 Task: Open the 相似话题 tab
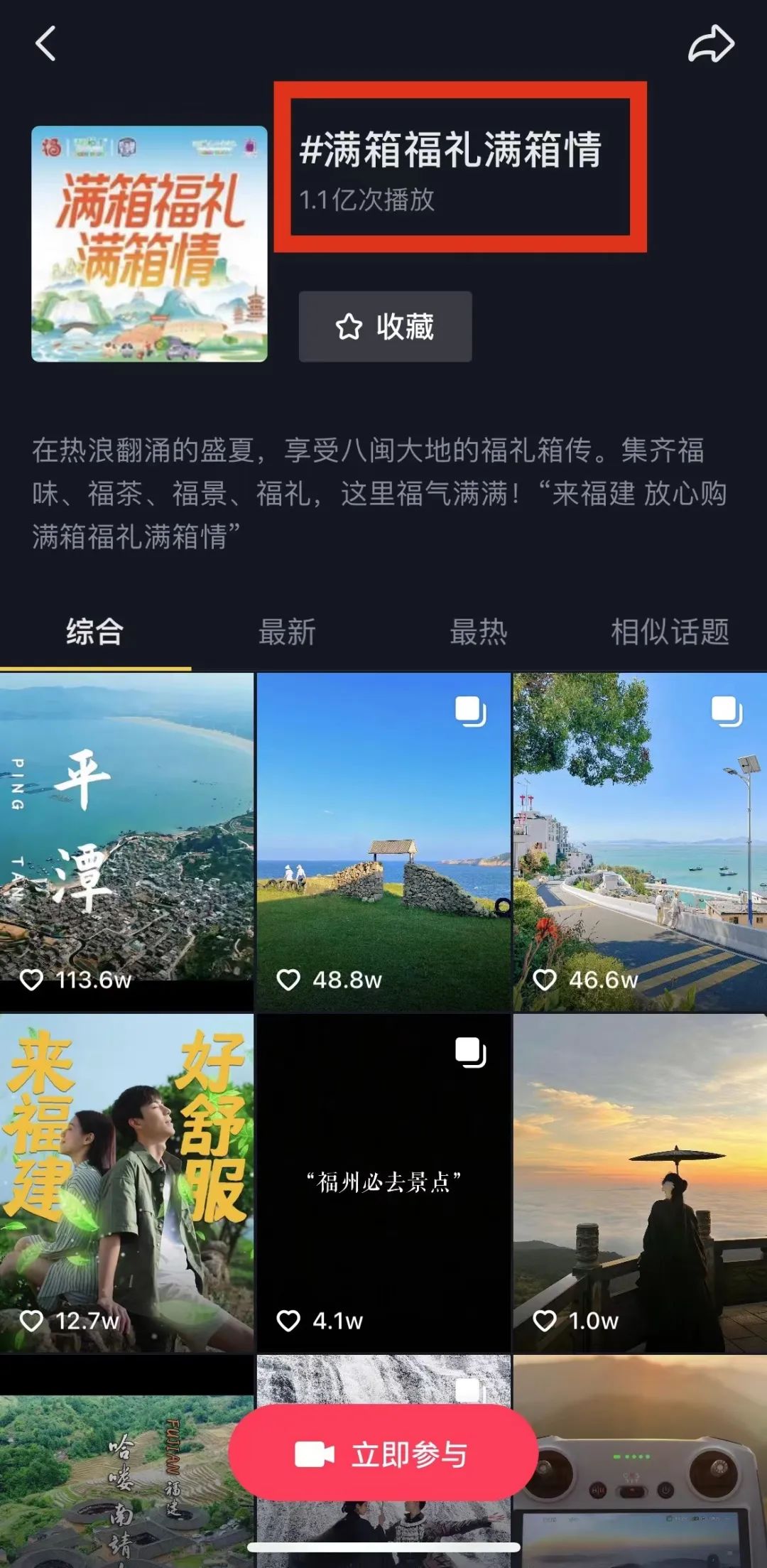[670, 632]
